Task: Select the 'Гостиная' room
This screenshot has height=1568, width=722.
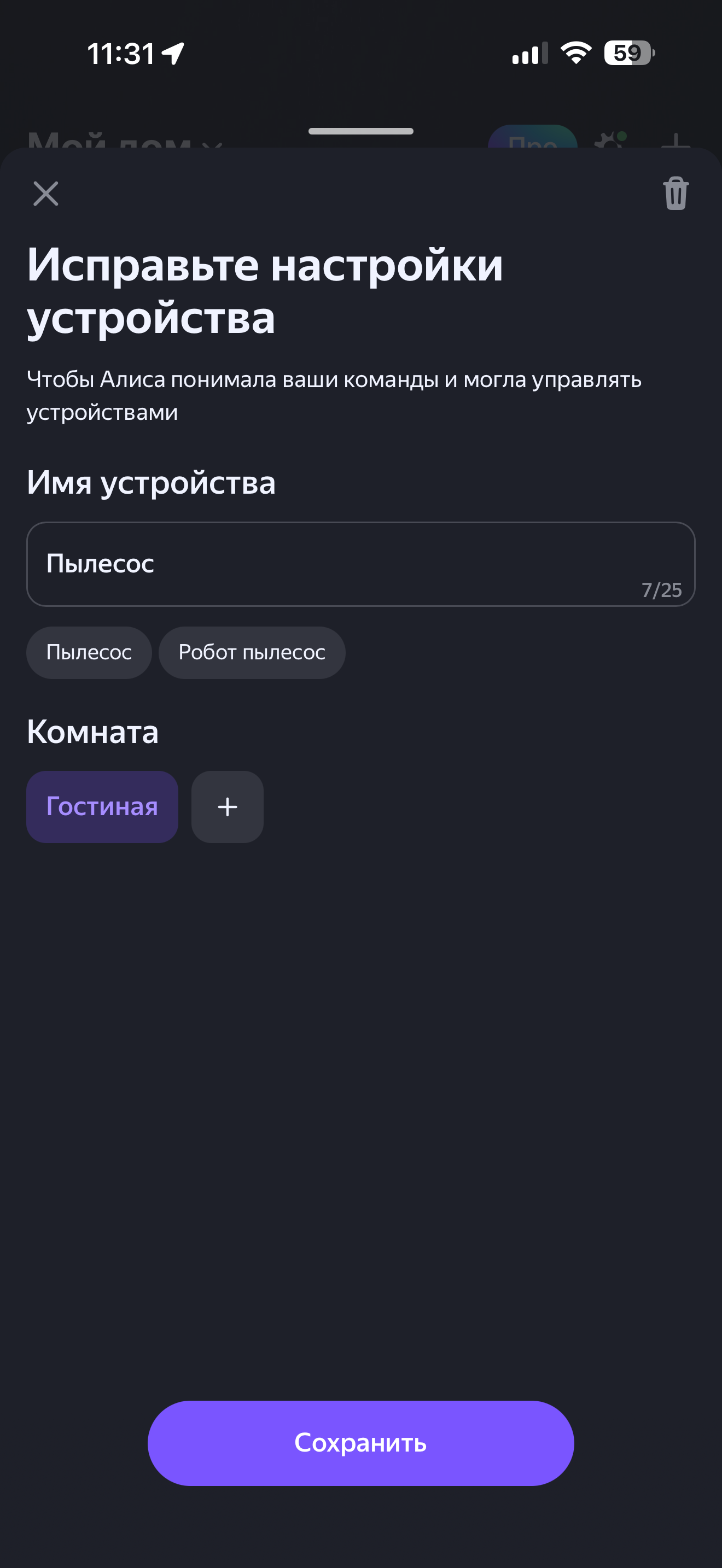Action: click(x=102, y=806)
